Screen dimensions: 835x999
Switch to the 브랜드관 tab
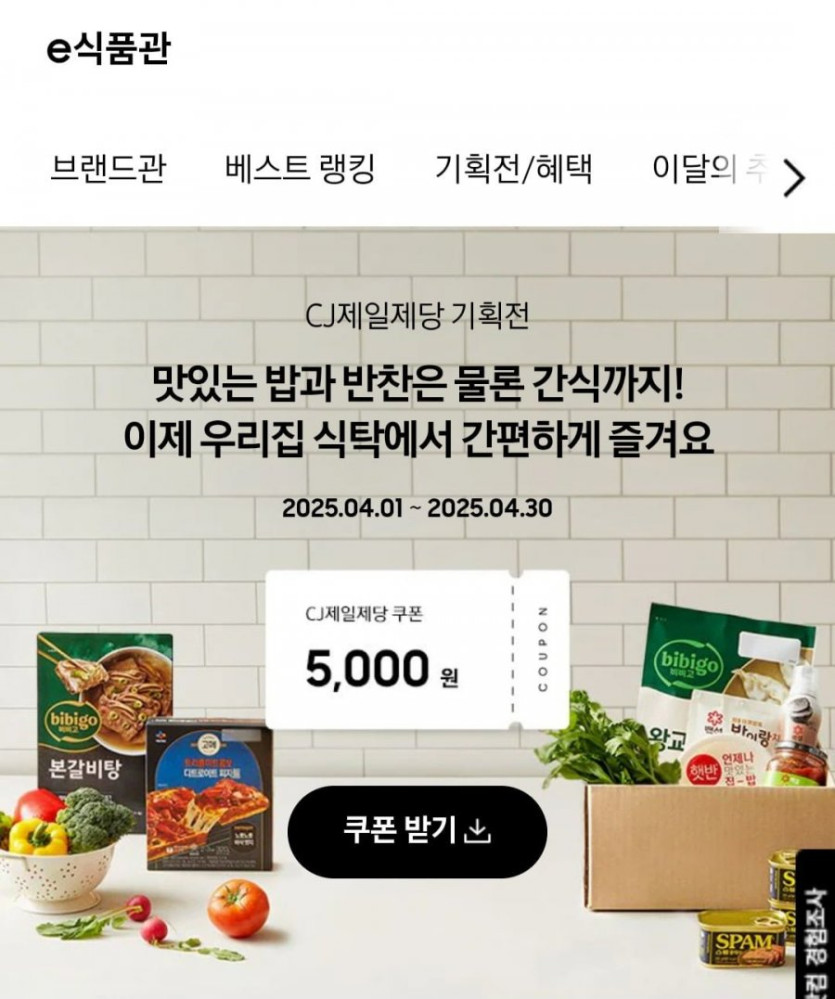click(x=108, y=169)
